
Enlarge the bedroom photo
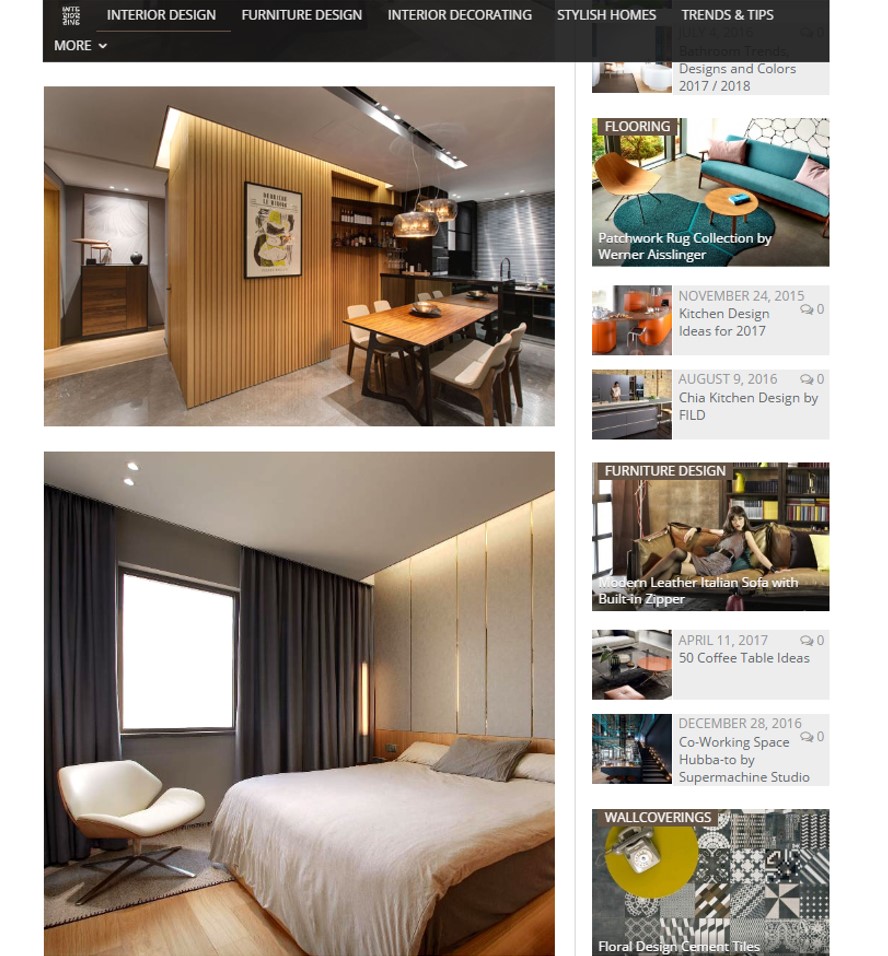(299, 703)
